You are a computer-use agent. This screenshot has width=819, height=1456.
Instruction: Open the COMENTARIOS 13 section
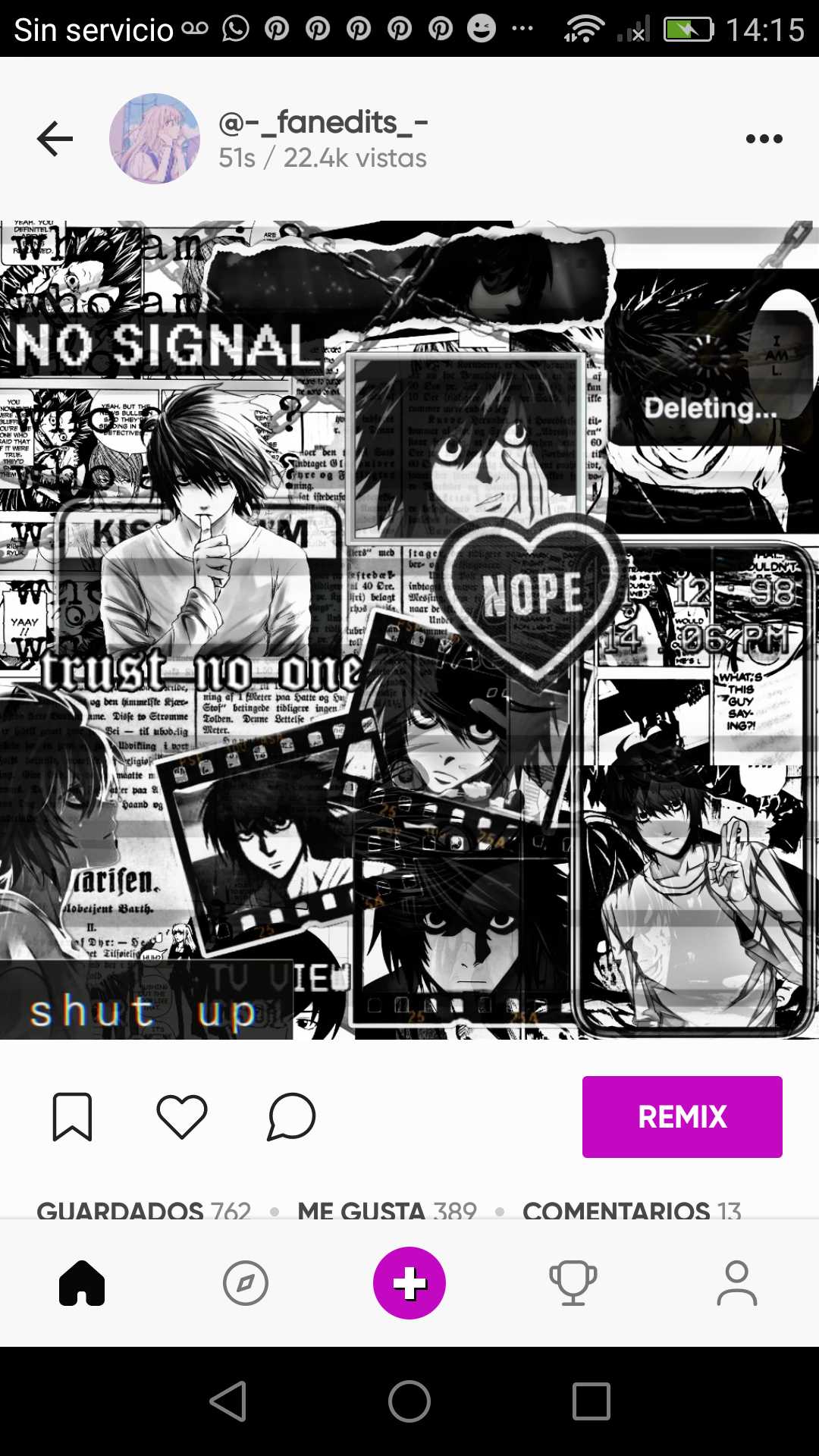[632, 1209]
